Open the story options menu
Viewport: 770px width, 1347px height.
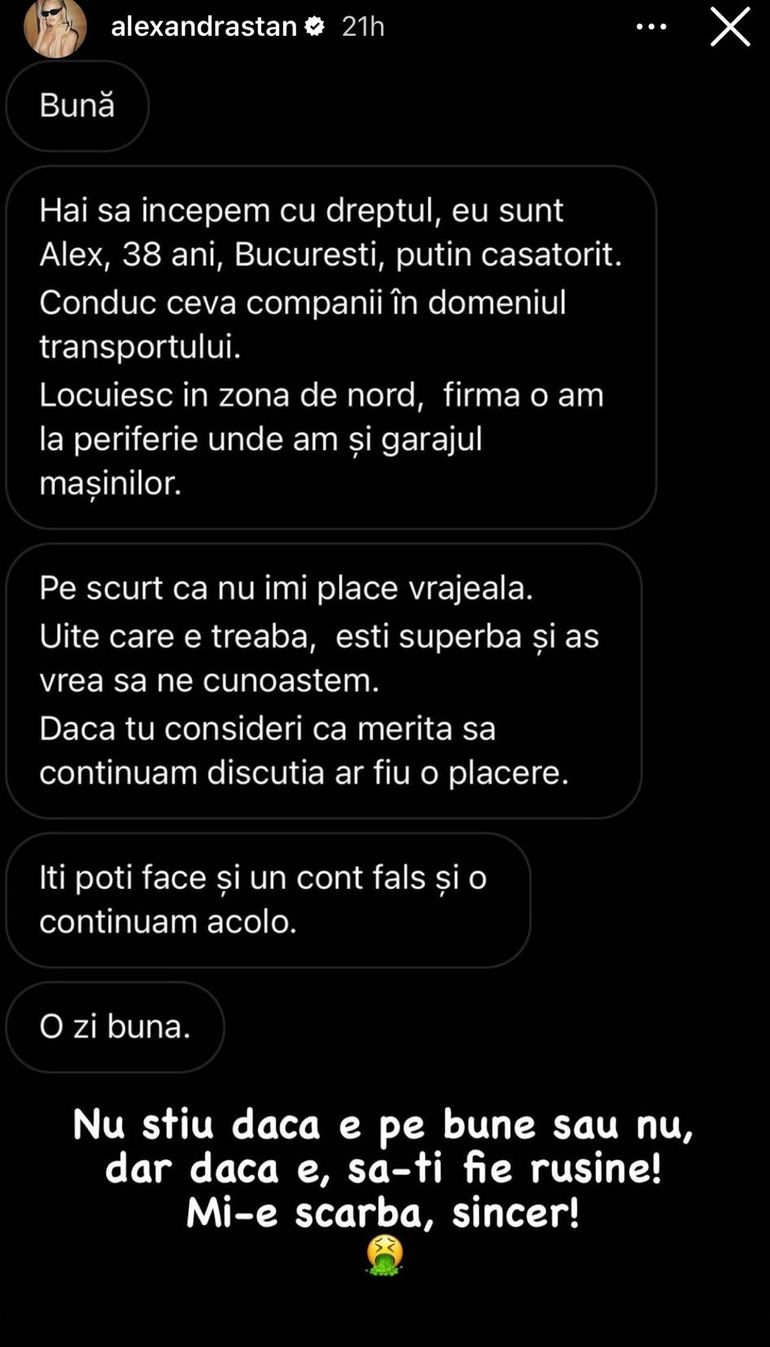[651, 27]
